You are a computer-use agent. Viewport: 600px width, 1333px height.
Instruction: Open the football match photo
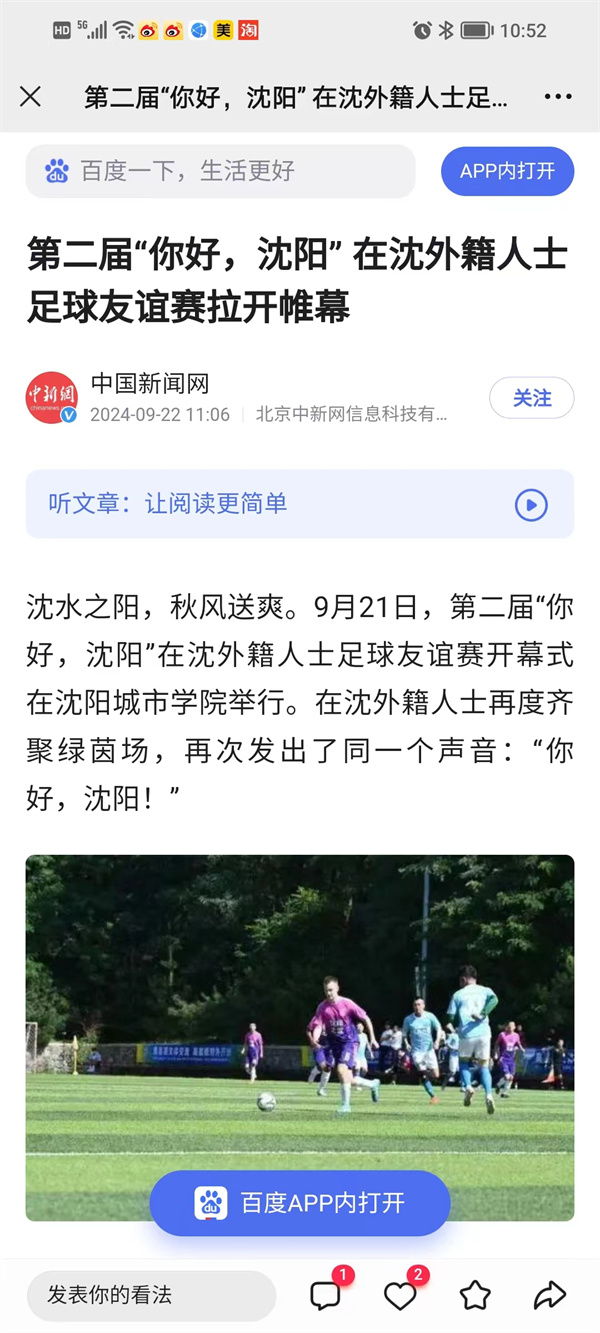tap(300, 1000)
